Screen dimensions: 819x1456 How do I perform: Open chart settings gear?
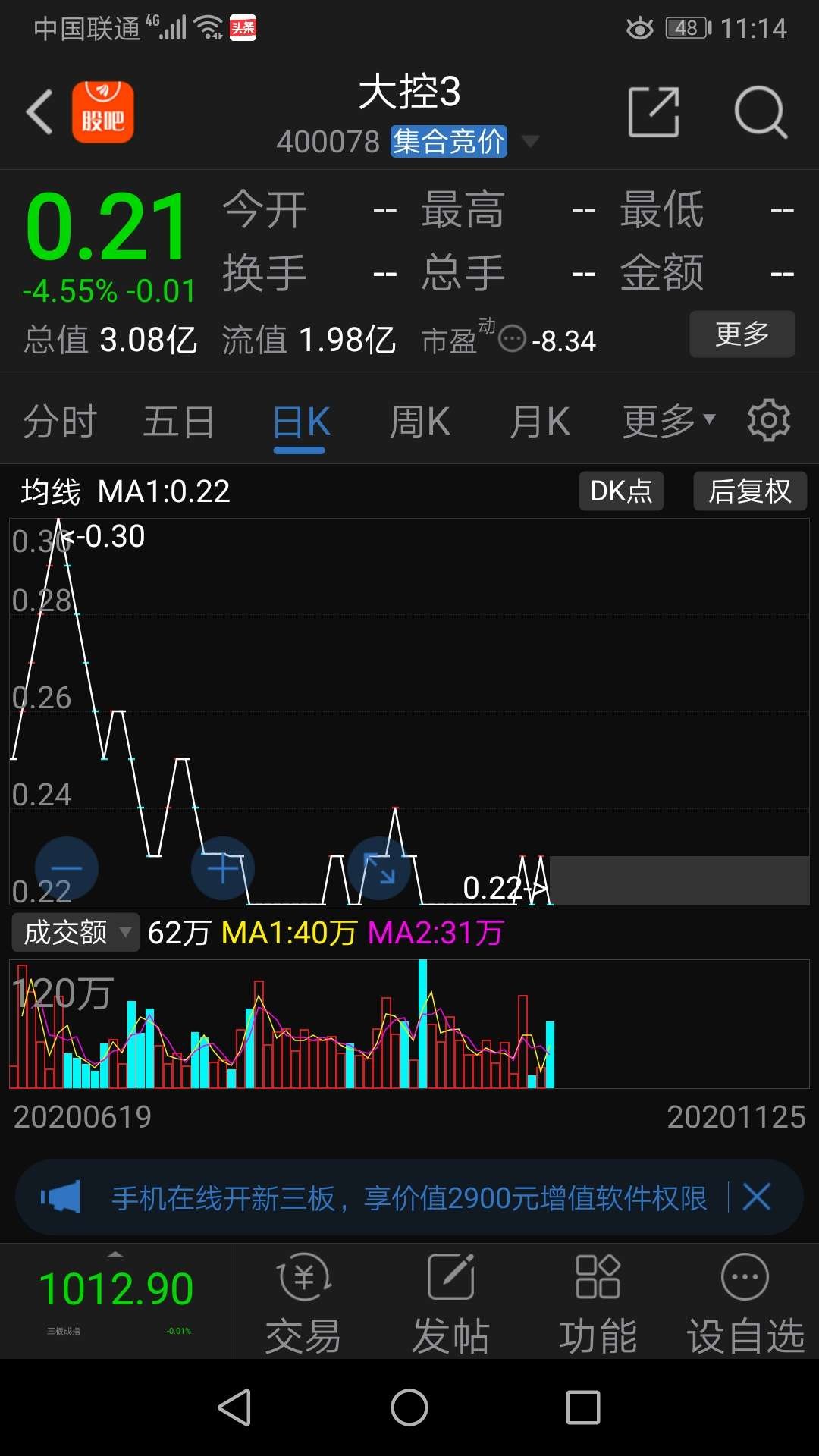(x=768, y=420)
